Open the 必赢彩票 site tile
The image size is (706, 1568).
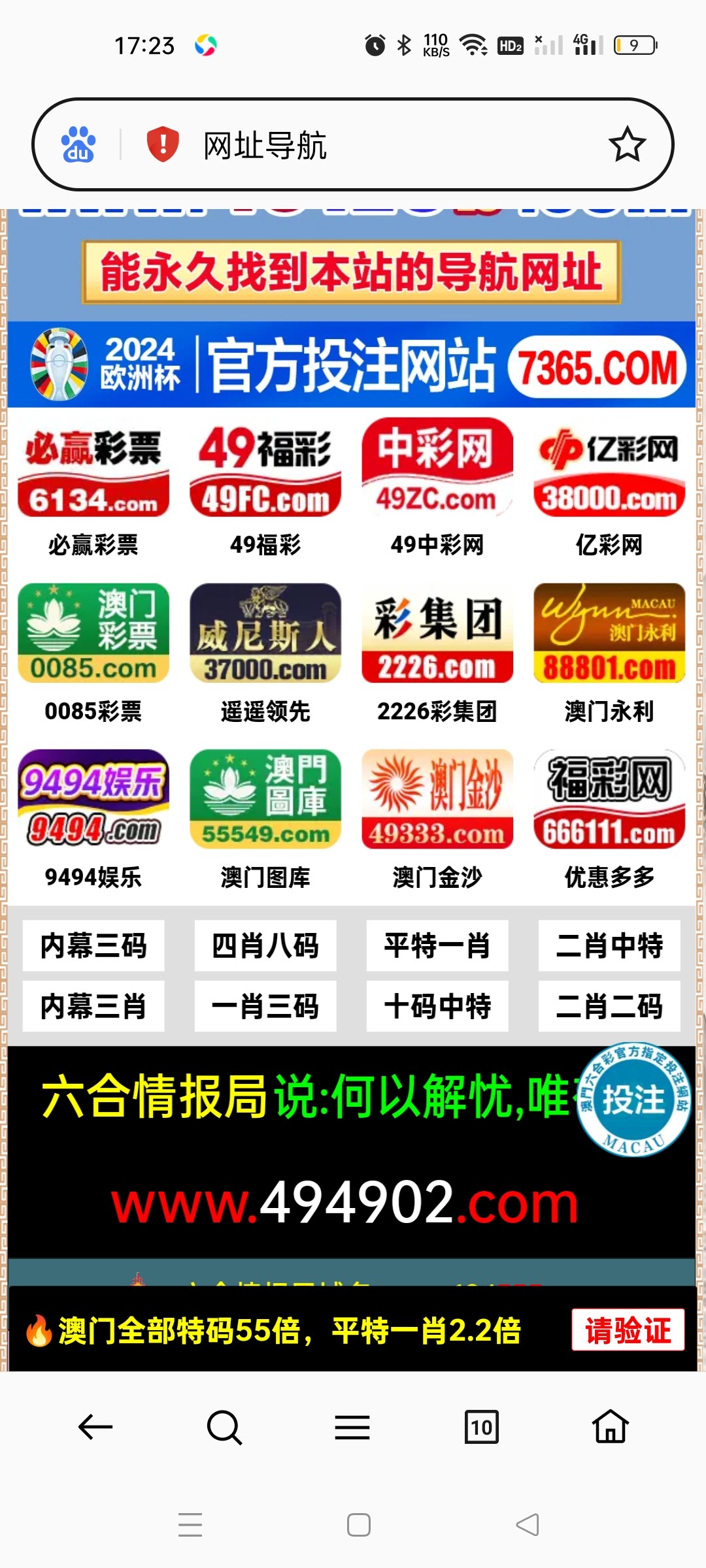point(93,490)
